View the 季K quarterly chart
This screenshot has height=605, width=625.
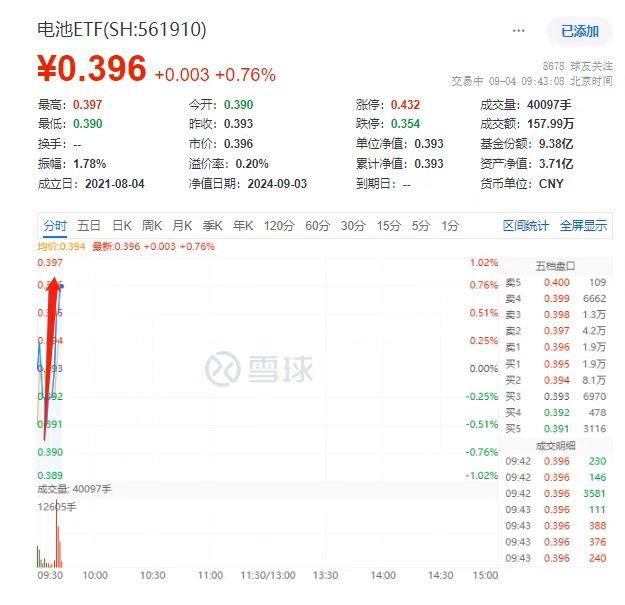(213, 226)
